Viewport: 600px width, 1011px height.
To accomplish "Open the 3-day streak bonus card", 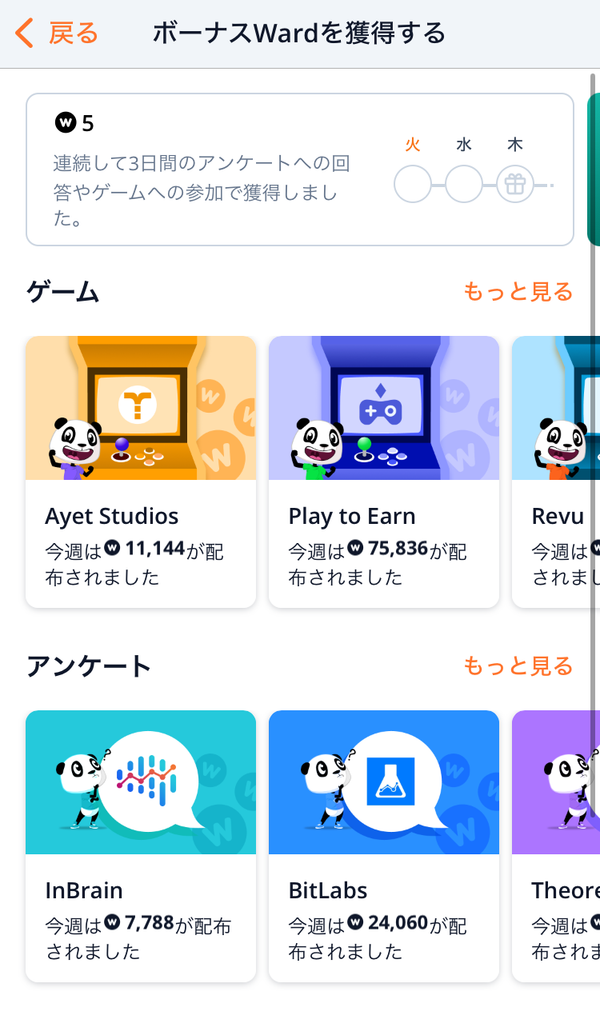I will tap(300, 170).
